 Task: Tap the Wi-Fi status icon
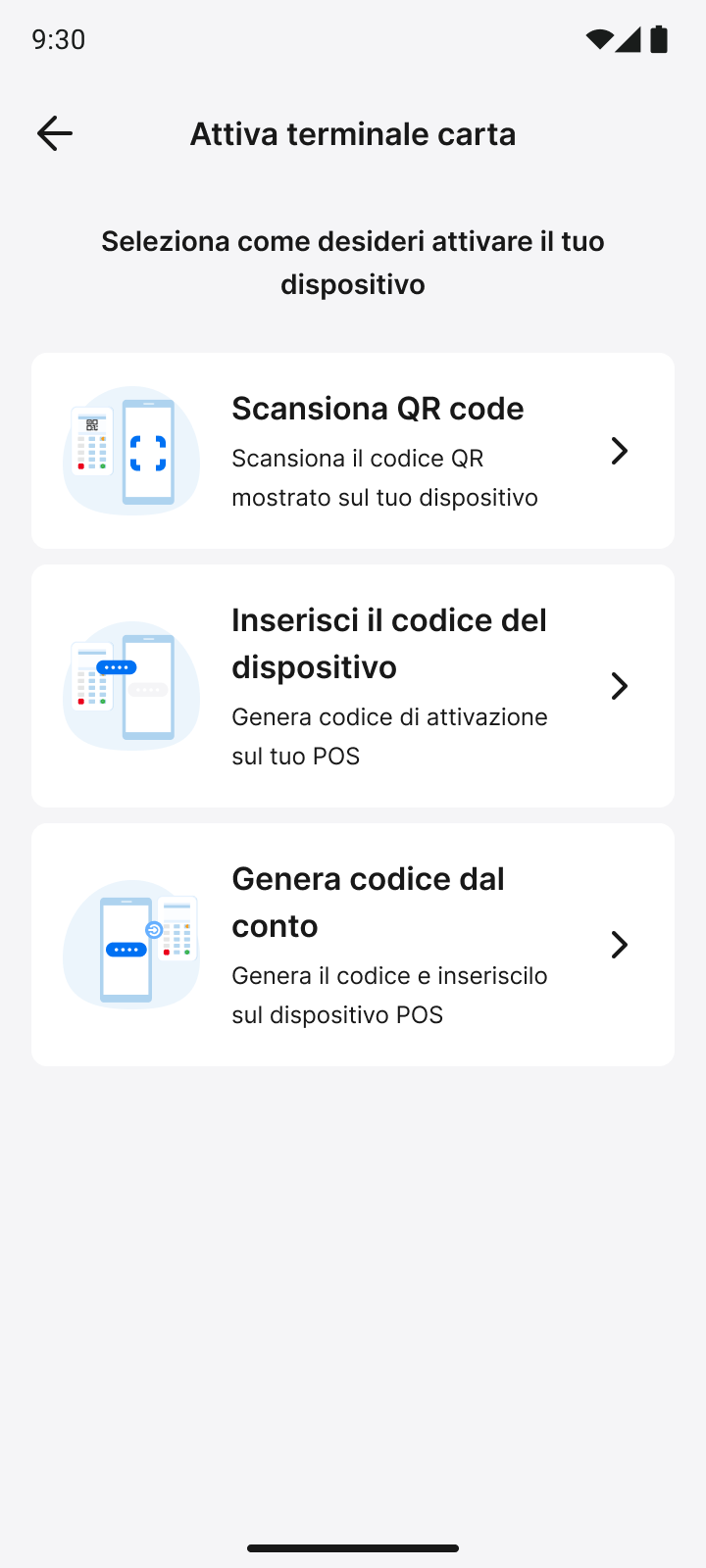(x=601, y=39)
